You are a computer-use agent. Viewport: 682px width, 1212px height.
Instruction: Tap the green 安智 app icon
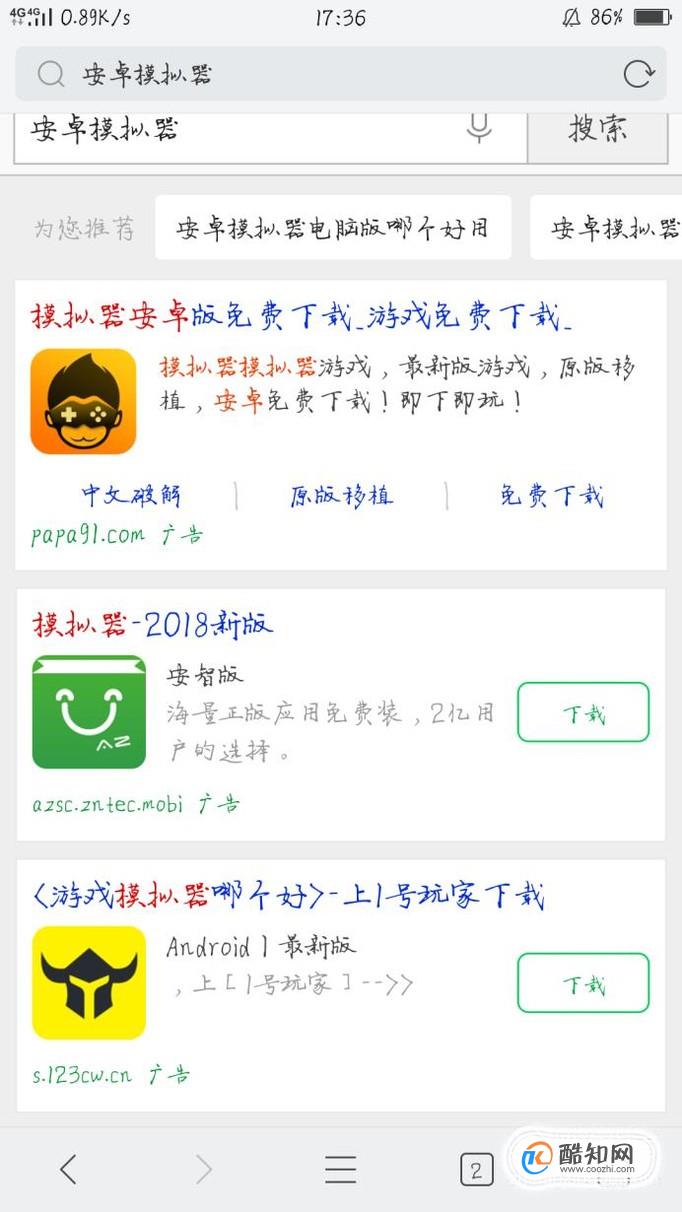point(89,712)
